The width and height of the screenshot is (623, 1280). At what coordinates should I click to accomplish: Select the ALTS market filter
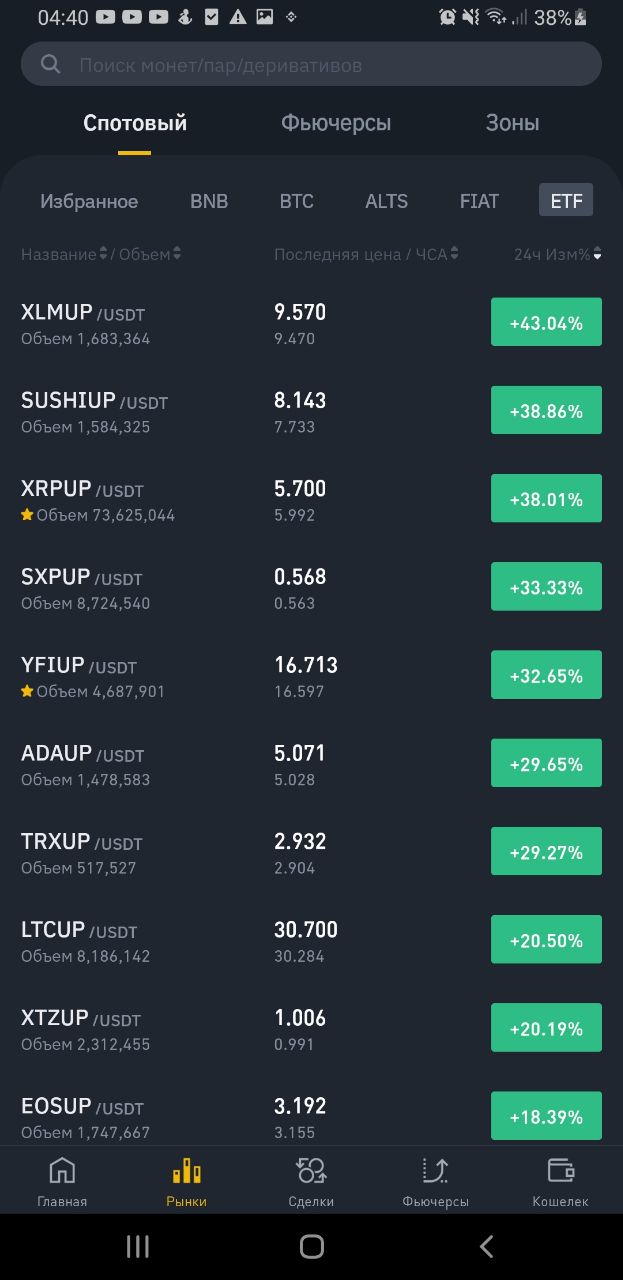click(386, 201)
